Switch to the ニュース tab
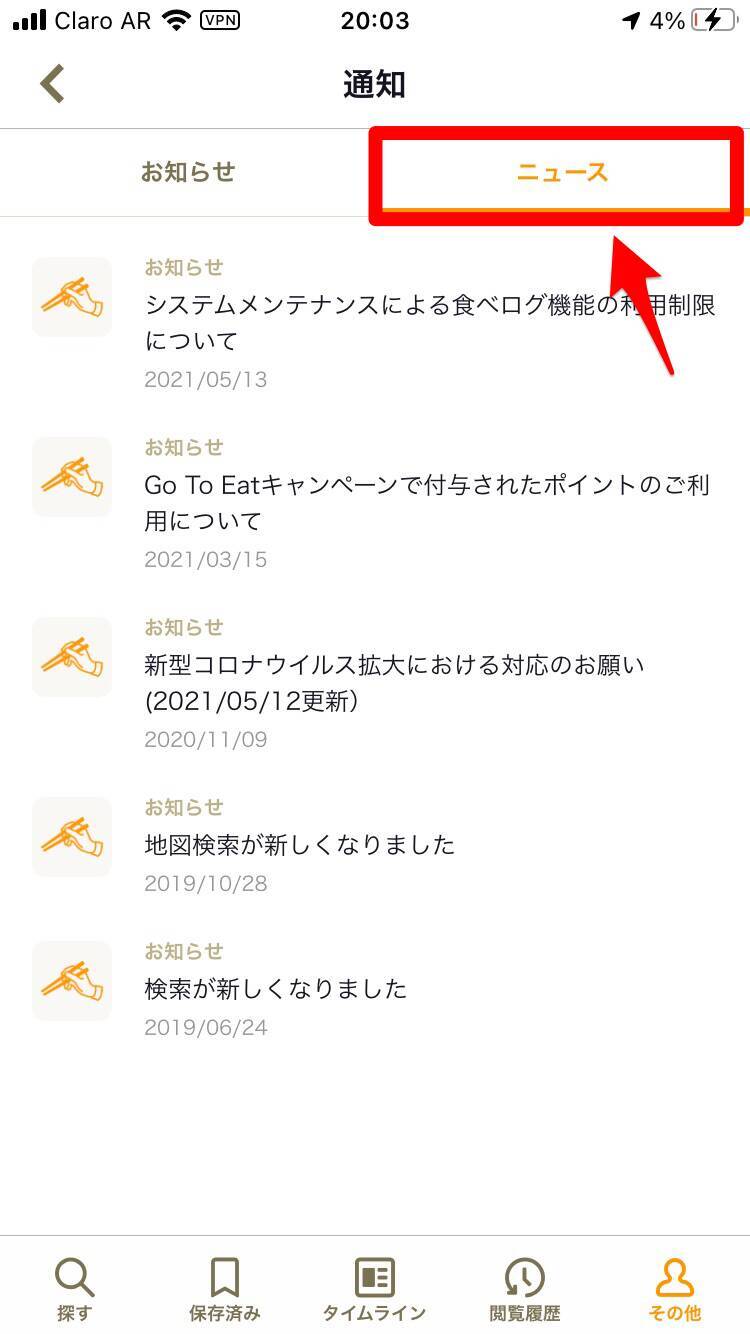Image resolution: width=750 pixels, height=1334 pixels. click(x=562, y=172)
